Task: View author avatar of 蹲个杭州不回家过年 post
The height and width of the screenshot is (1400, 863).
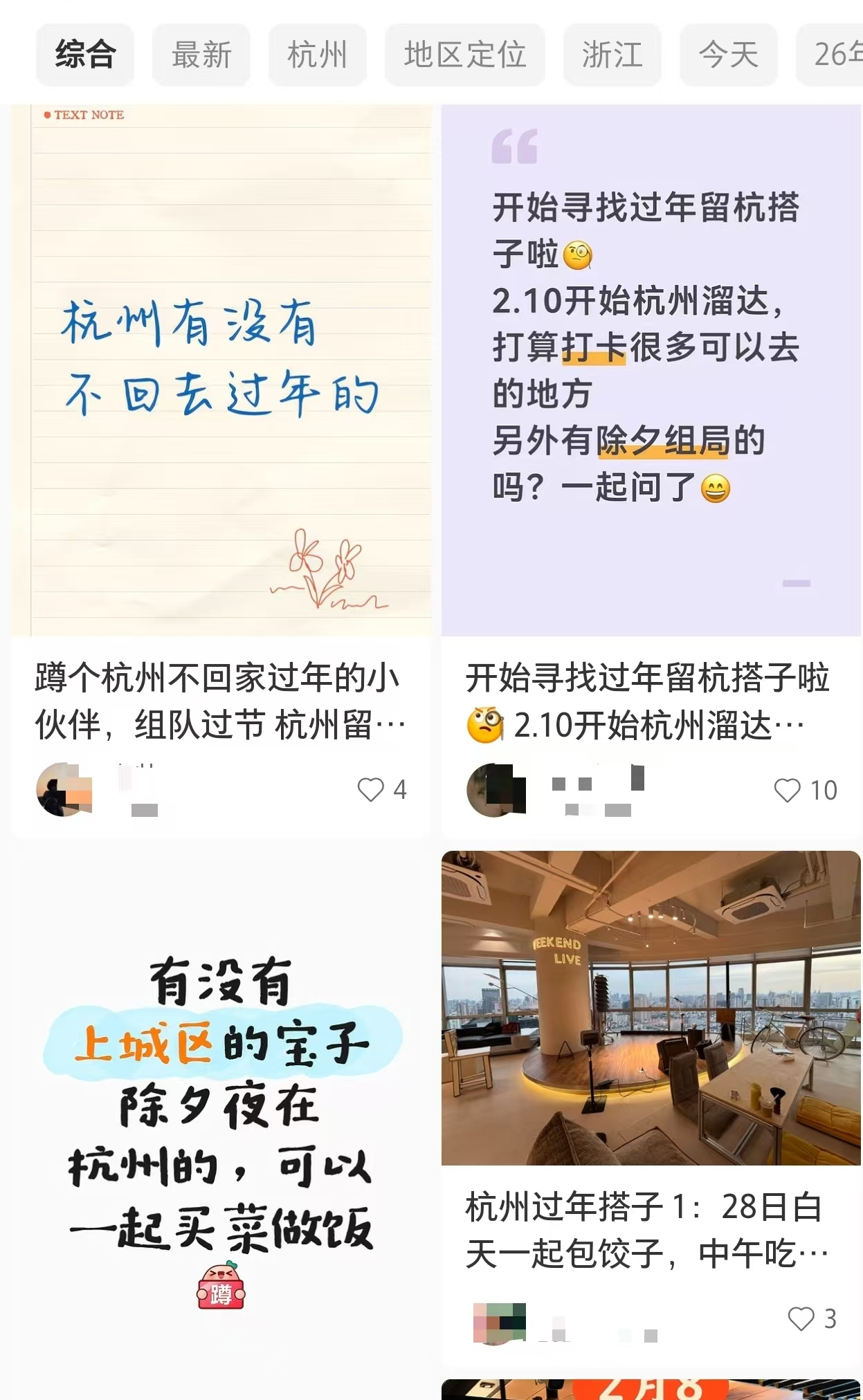Action: point(62,789)
